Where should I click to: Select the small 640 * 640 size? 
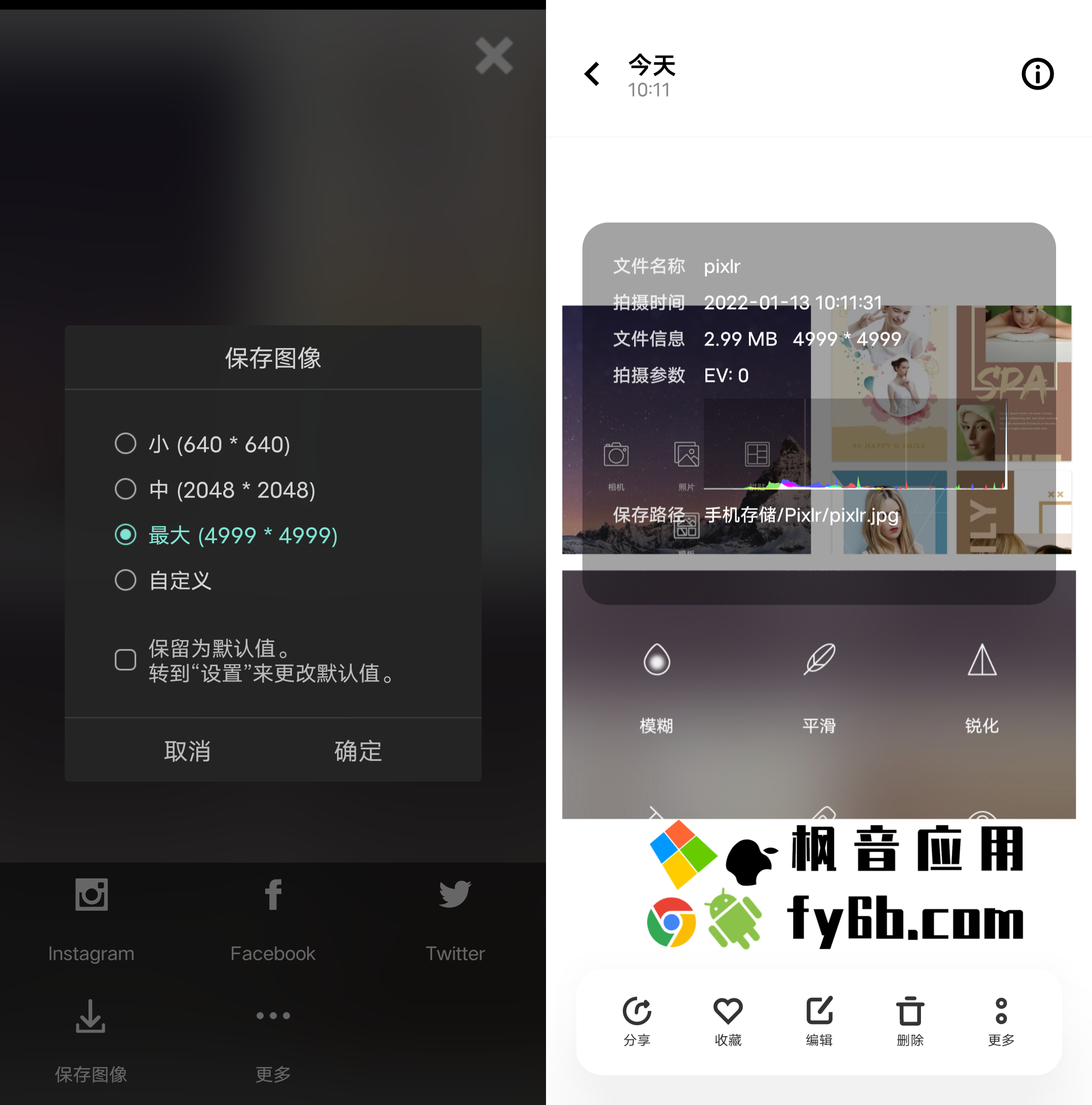(125, 443)
